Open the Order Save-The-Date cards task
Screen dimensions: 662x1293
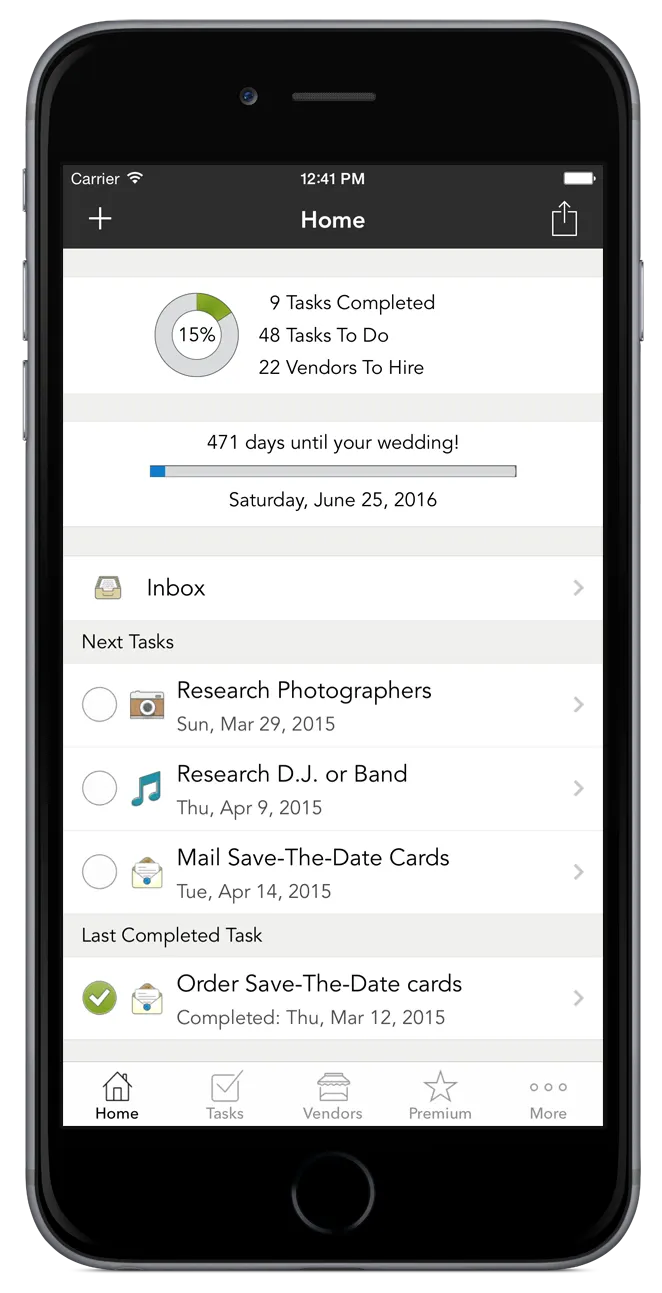[340, 998]
